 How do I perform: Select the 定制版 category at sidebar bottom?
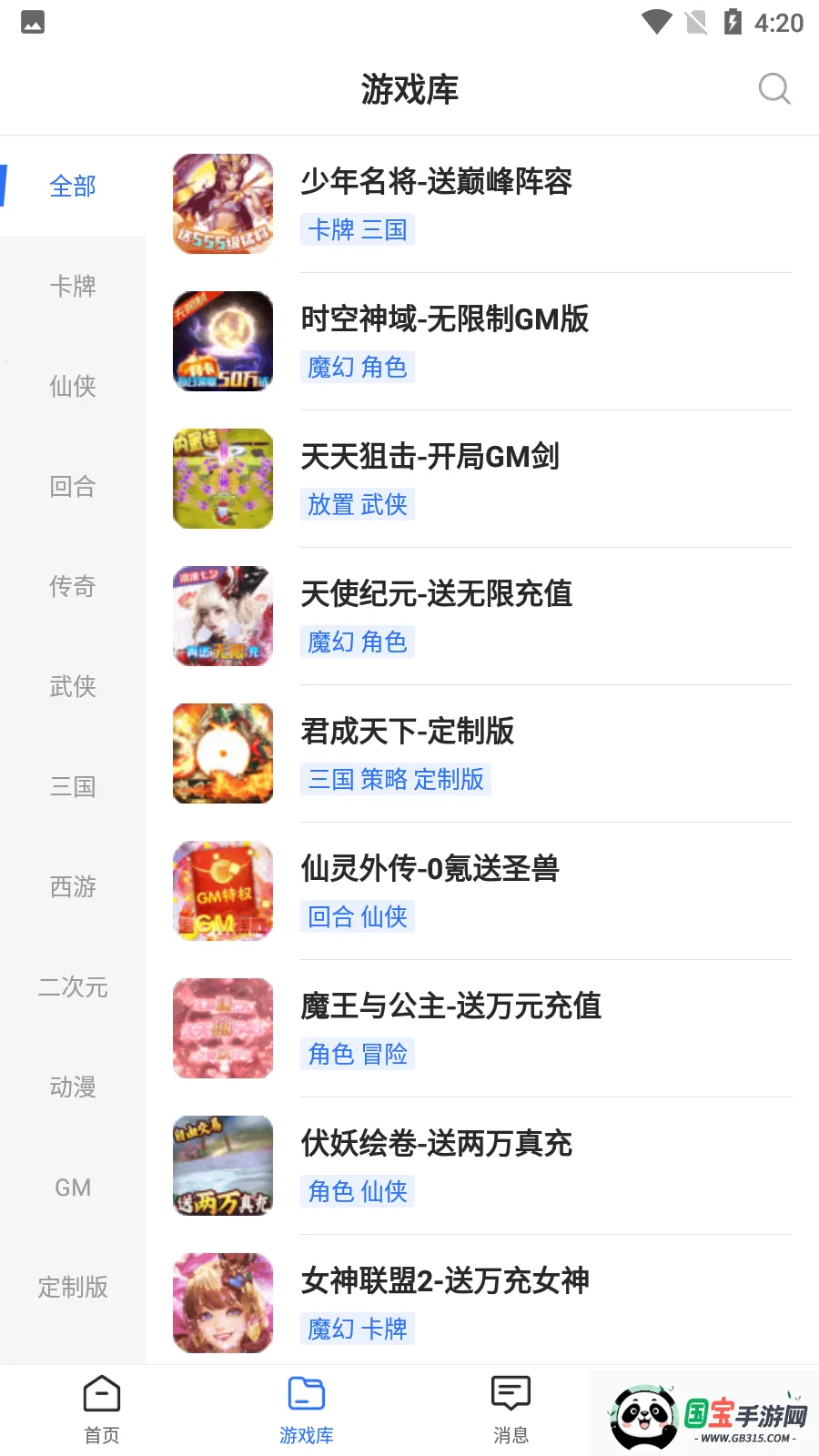point(73,1287)
